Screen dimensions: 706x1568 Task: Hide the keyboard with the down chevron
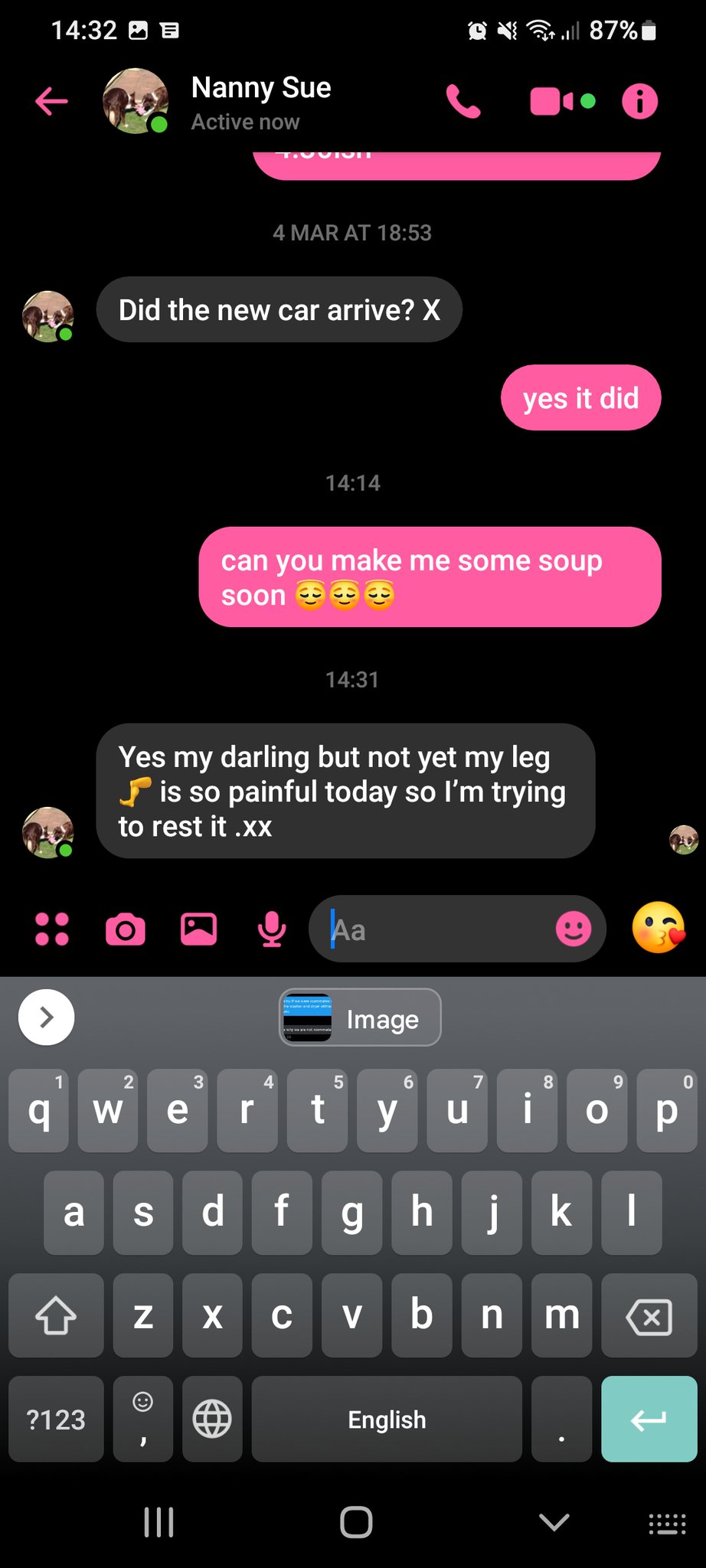554,1521
